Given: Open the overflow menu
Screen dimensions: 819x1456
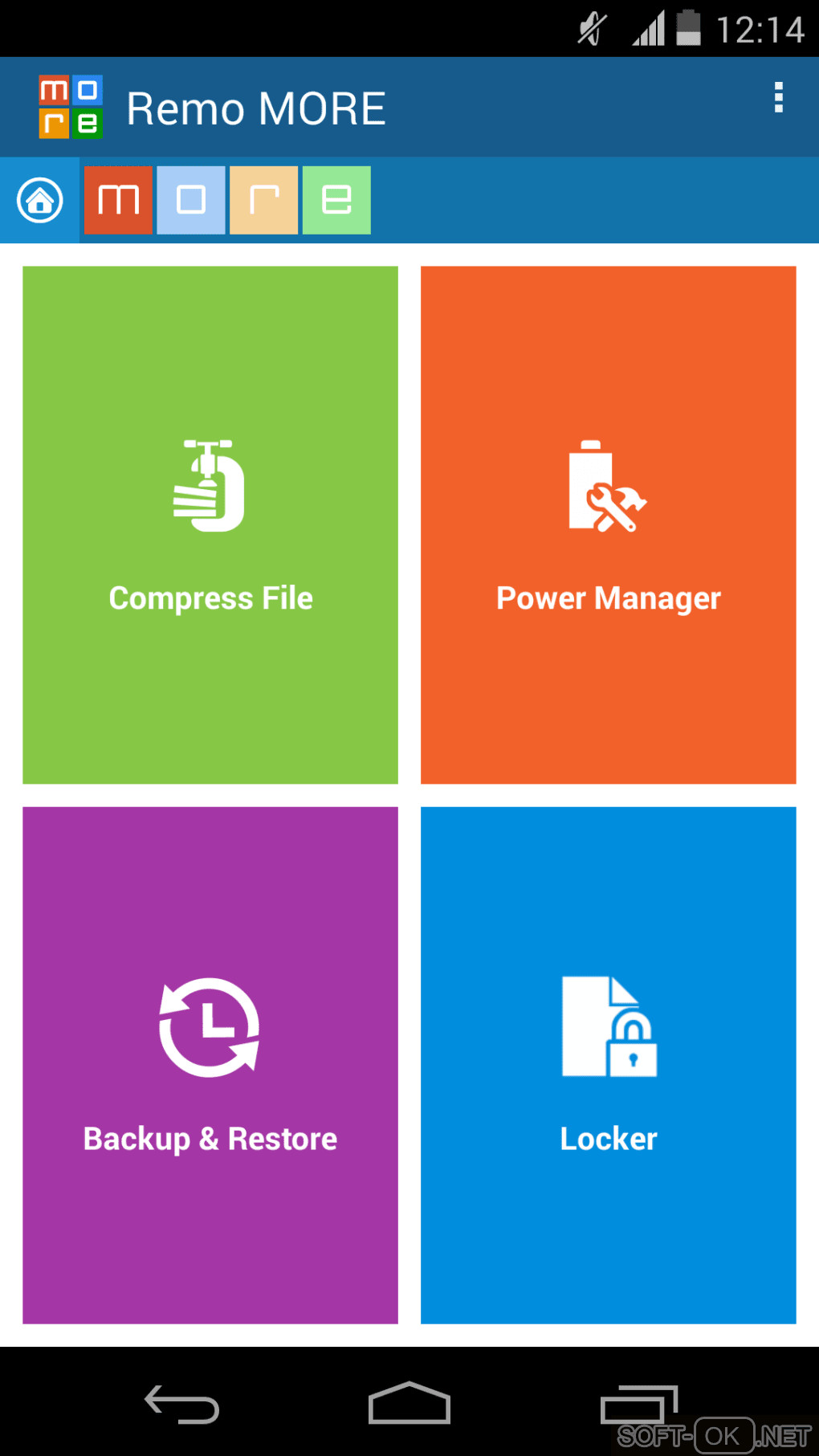Looking at the screenshot, I should tap(777, 97).
